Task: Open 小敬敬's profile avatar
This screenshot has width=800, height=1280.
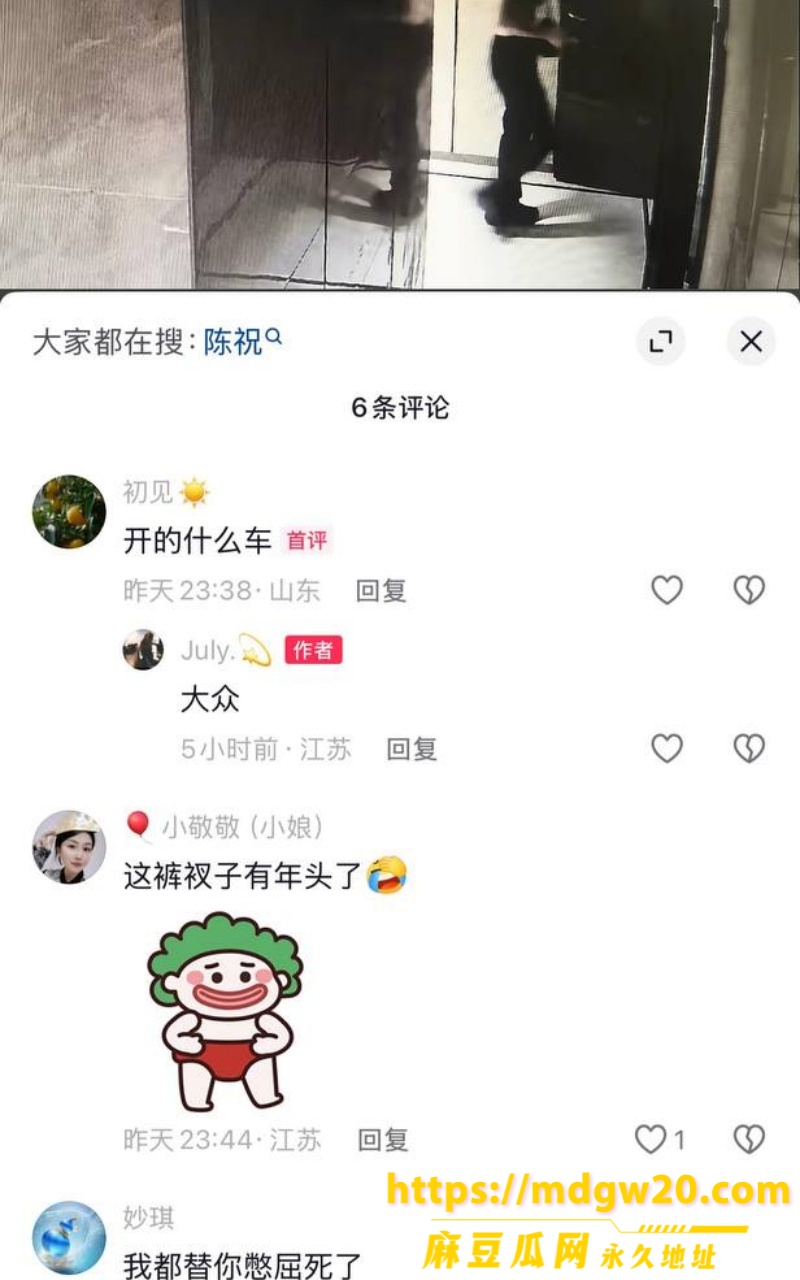Action: pyautogui.click(x=69, y=847)
